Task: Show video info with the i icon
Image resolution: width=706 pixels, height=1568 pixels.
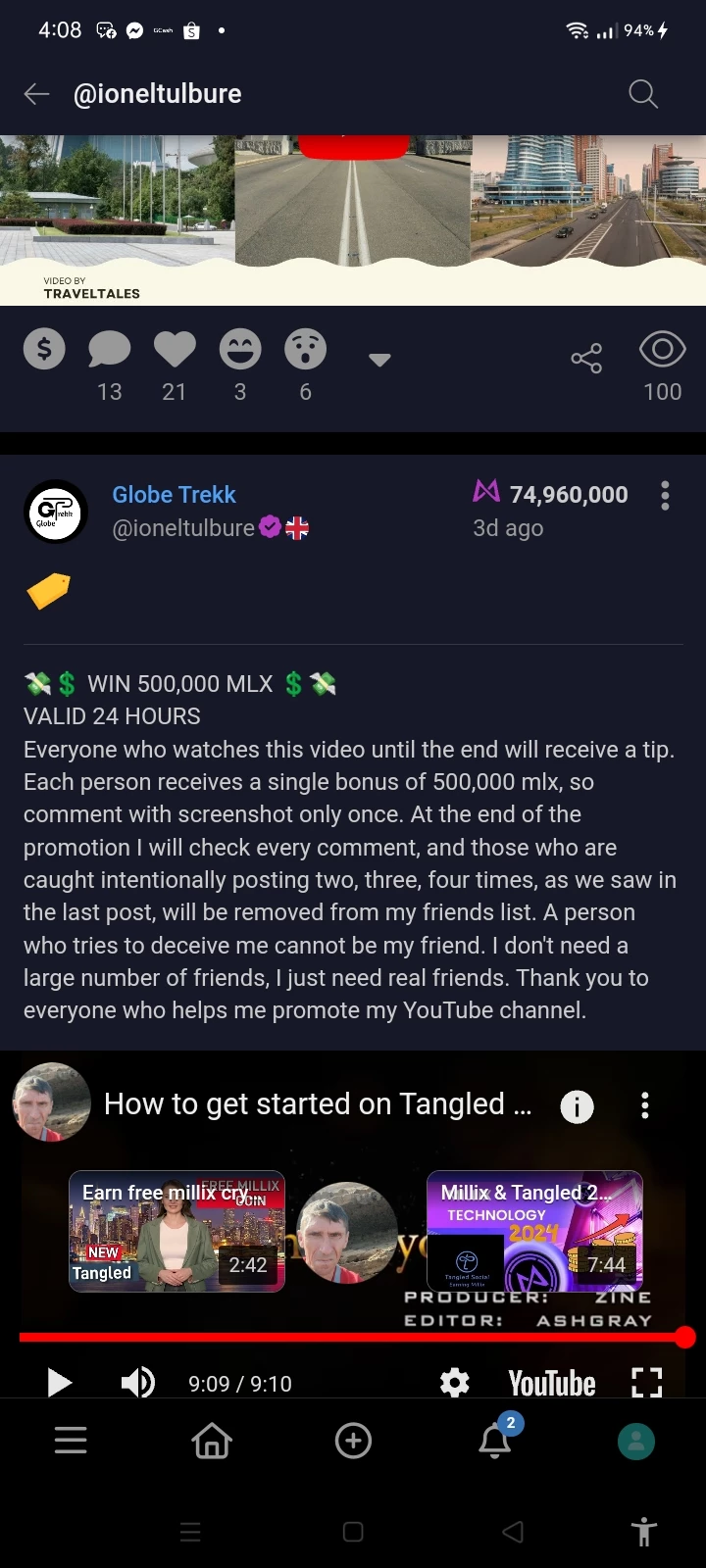Action: click(x=577, y=1106)
